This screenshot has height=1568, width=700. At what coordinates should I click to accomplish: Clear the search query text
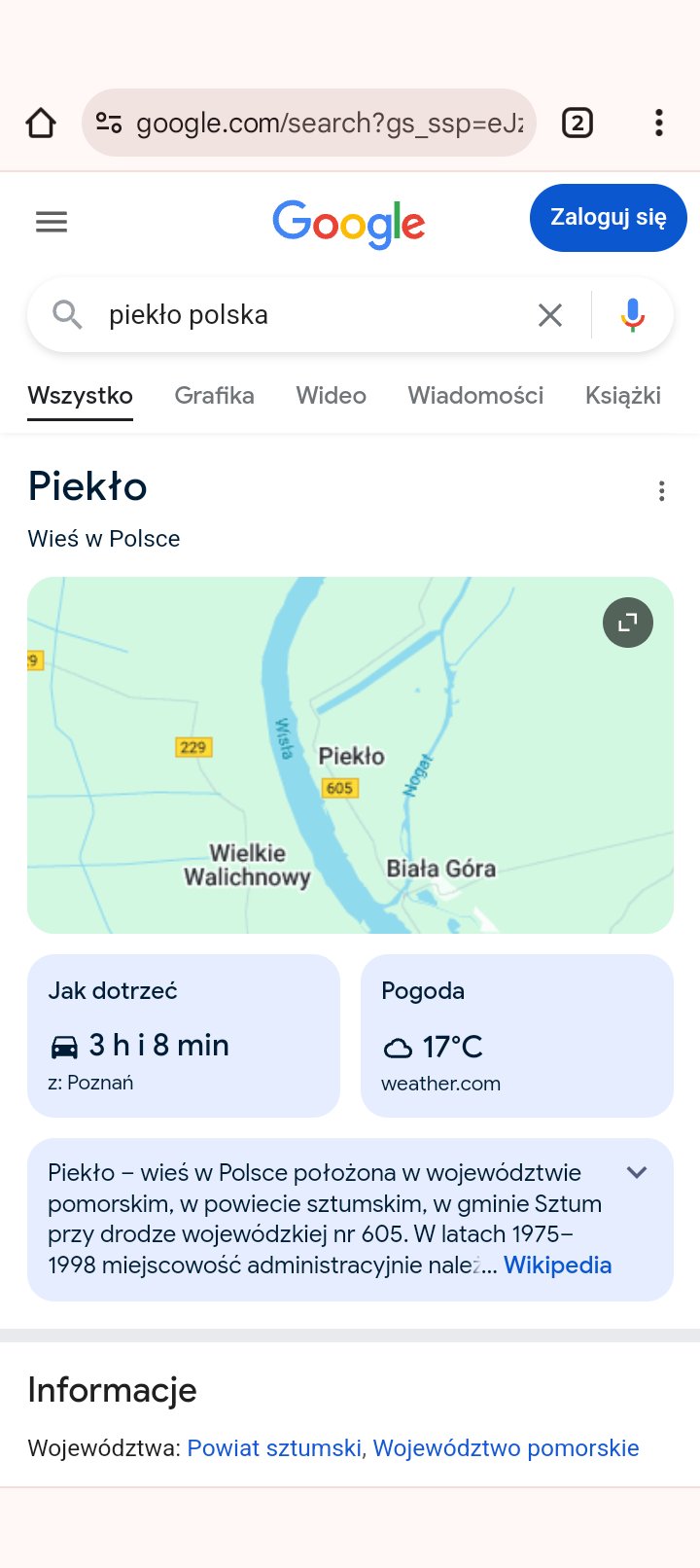[550, 315]
